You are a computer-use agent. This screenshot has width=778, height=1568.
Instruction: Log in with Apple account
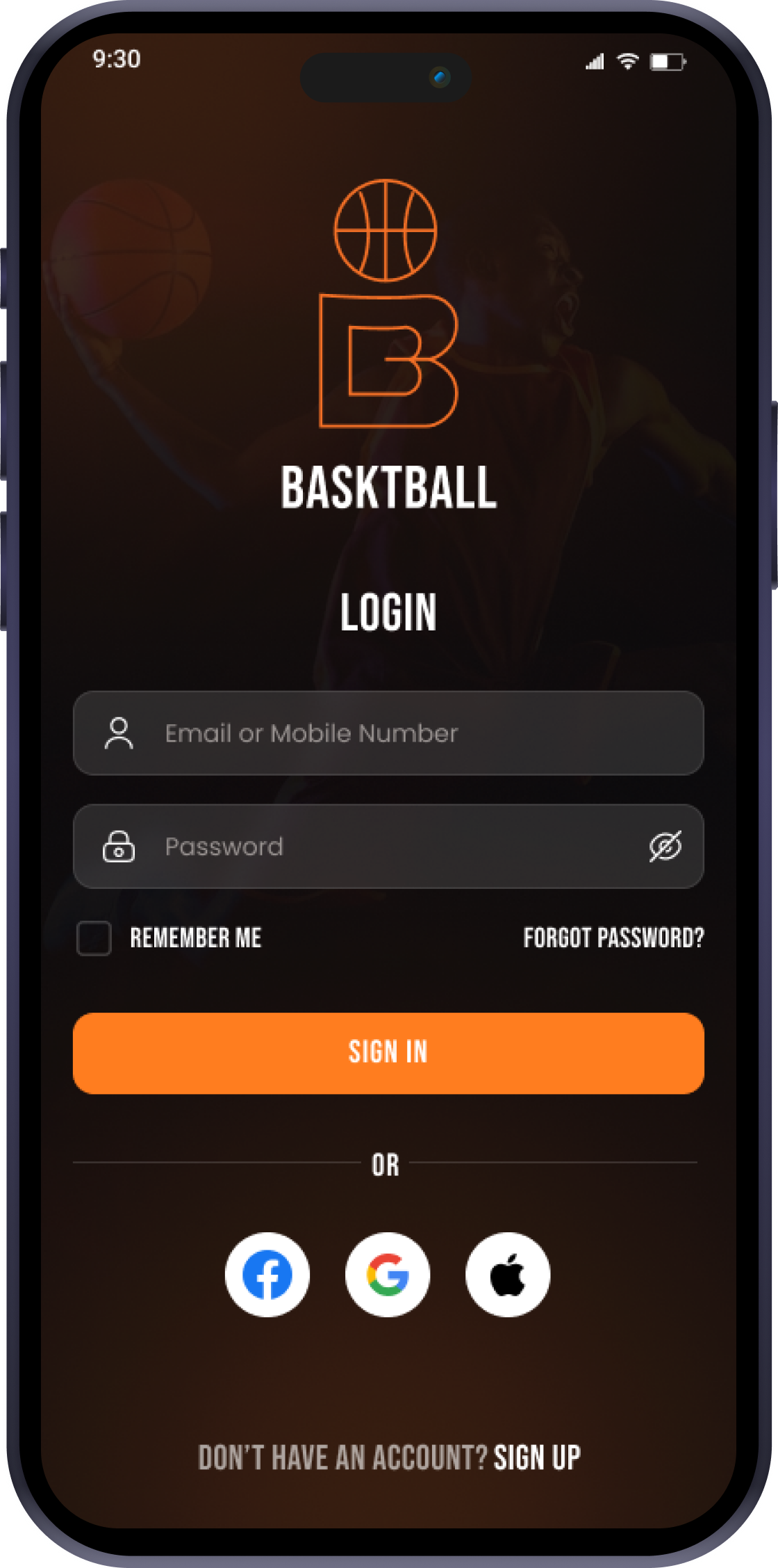[x=508, y=1275]
